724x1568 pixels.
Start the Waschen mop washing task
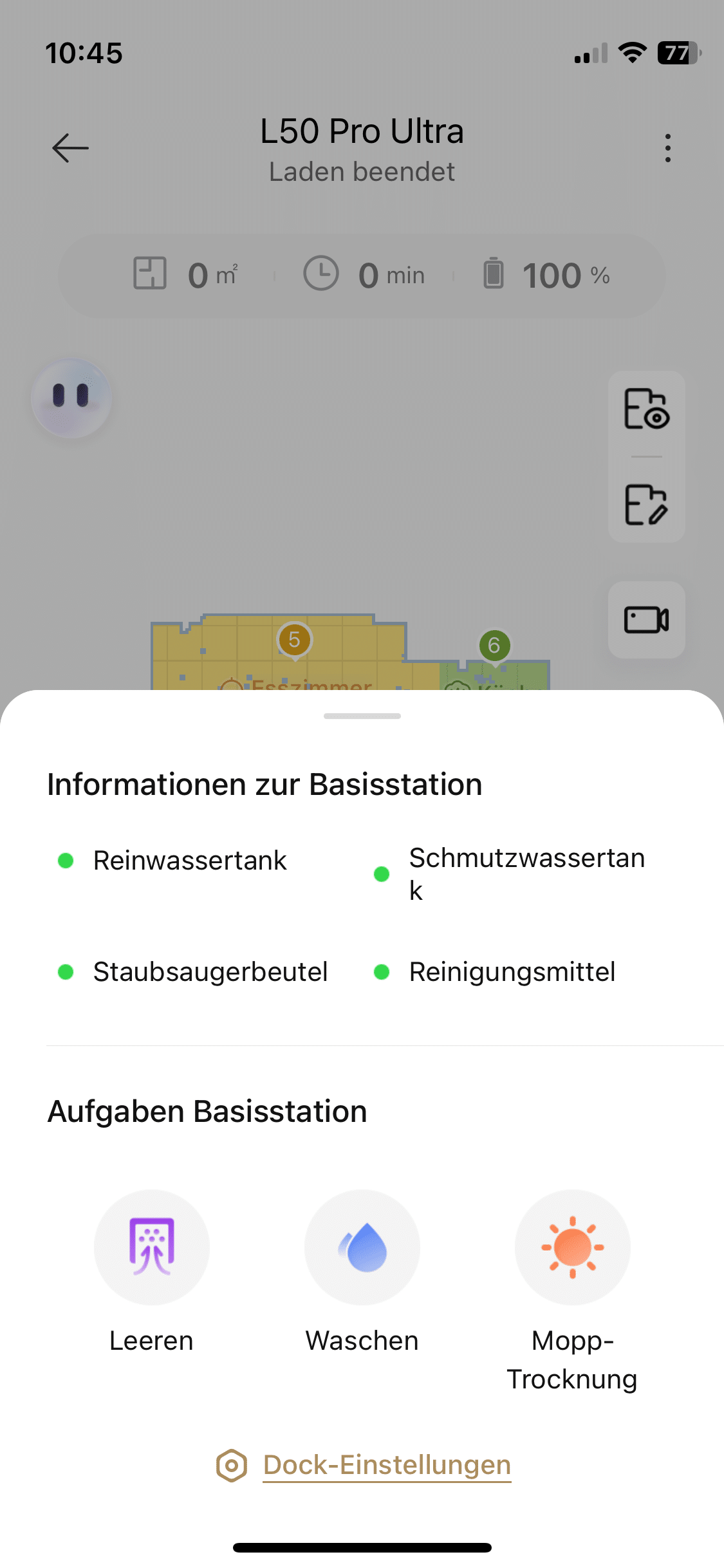pos(362,1247)
